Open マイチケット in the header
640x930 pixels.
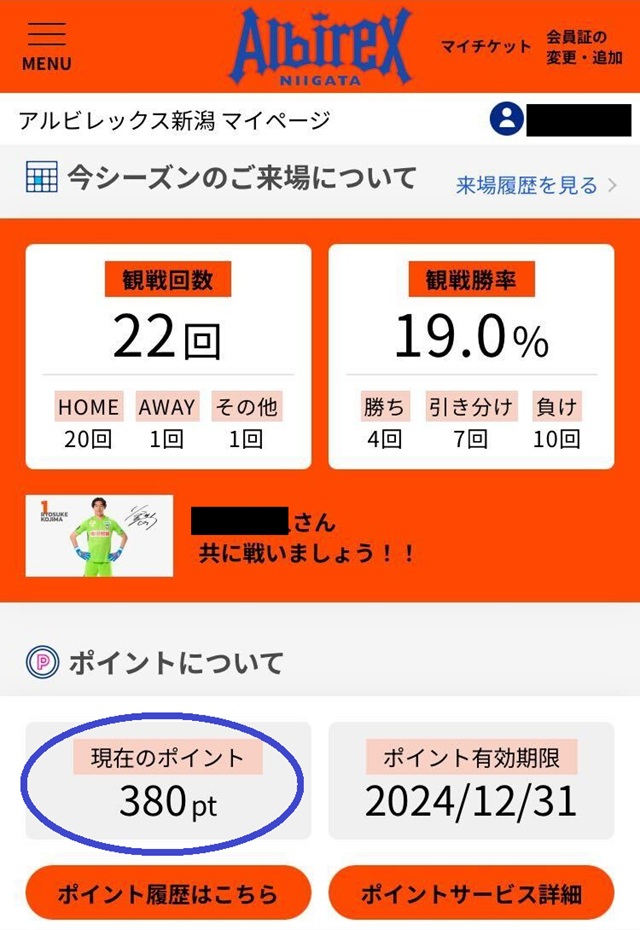(486, 47)
